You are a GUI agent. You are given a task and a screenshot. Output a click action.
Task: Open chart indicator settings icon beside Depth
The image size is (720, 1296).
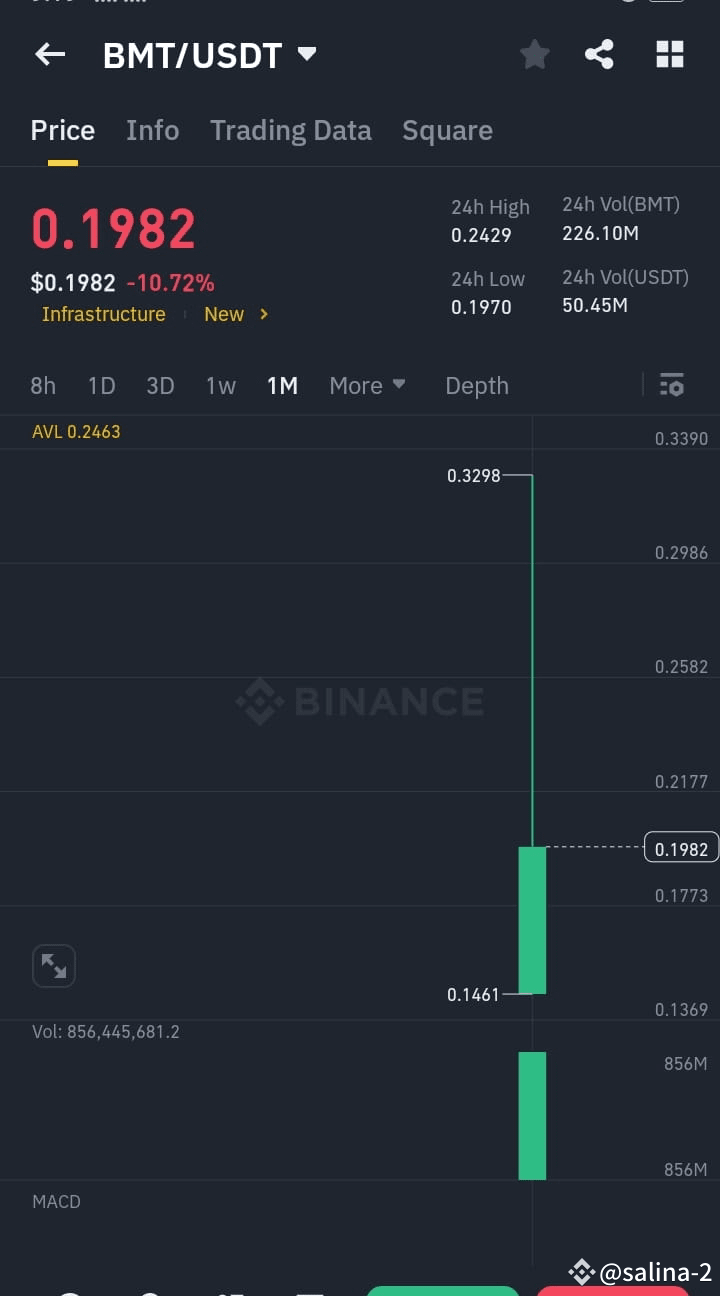coord(672,385)
